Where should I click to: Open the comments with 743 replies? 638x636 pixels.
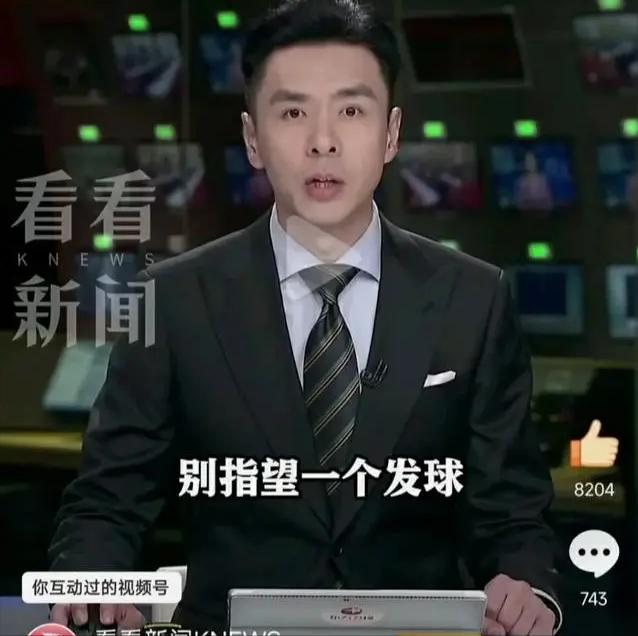pyautogui.click(x=594, y=555)
